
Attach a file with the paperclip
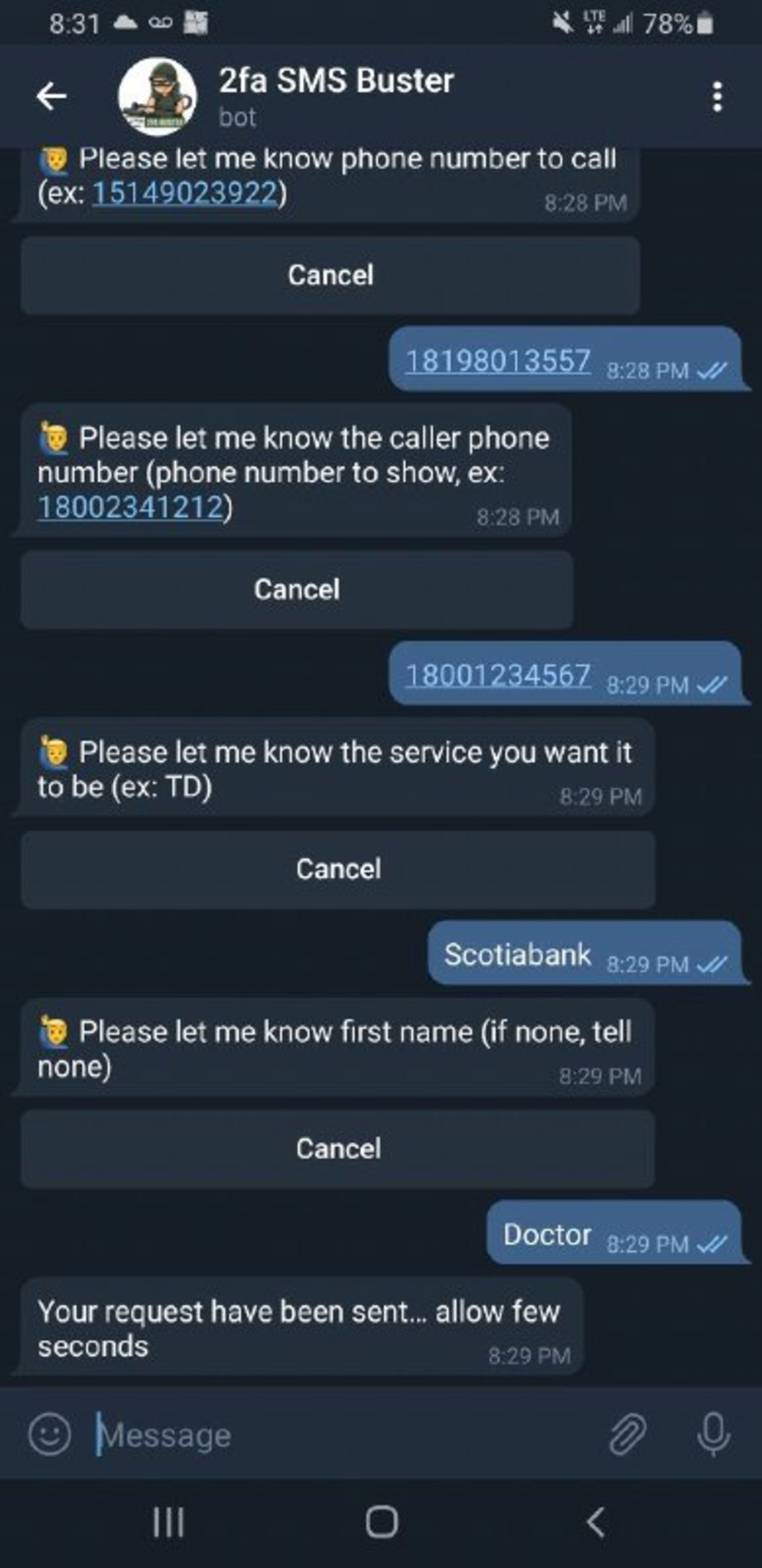click(x=627, y=1435)
